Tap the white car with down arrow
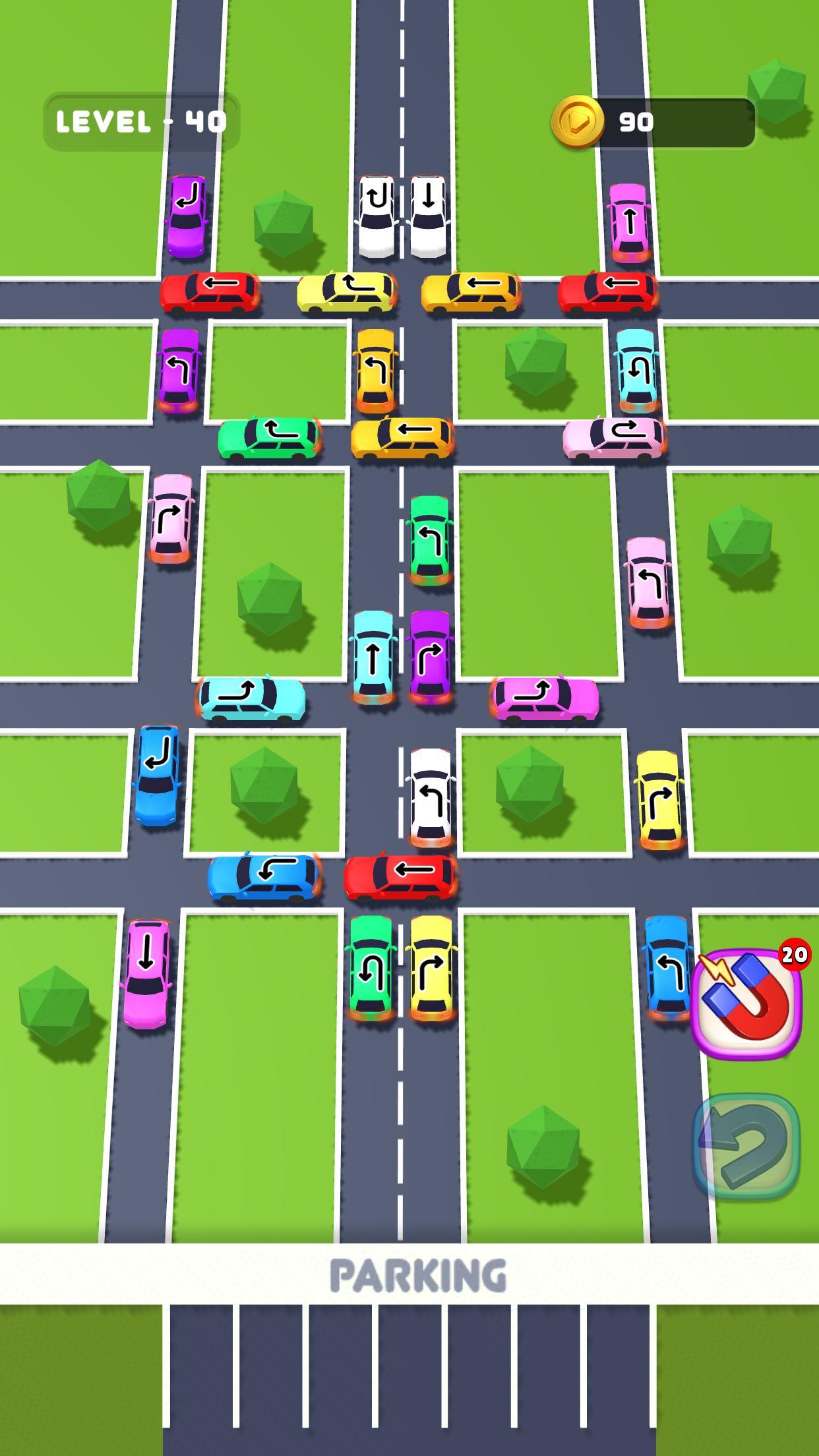The image size is (819, 1456). 429,216
